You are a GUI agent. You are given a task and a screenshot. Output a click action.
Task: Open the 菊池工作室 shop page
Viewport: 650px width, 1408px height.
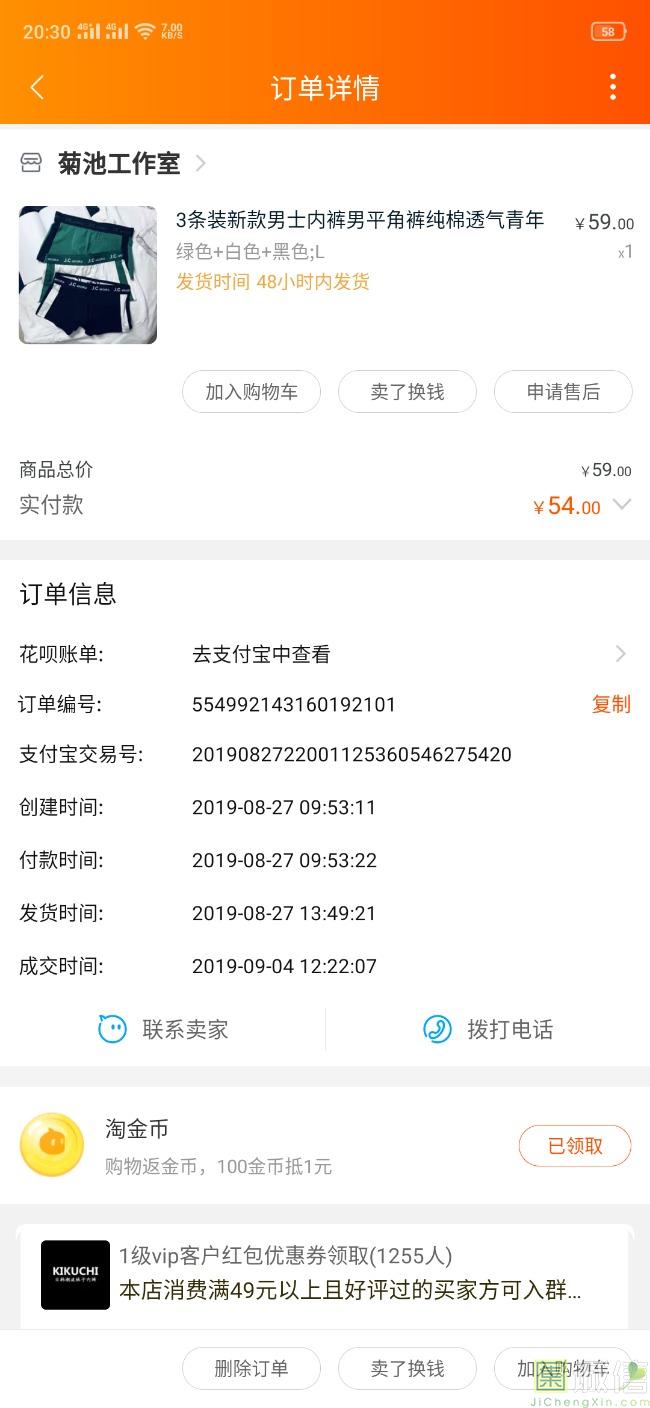[118, 163]
